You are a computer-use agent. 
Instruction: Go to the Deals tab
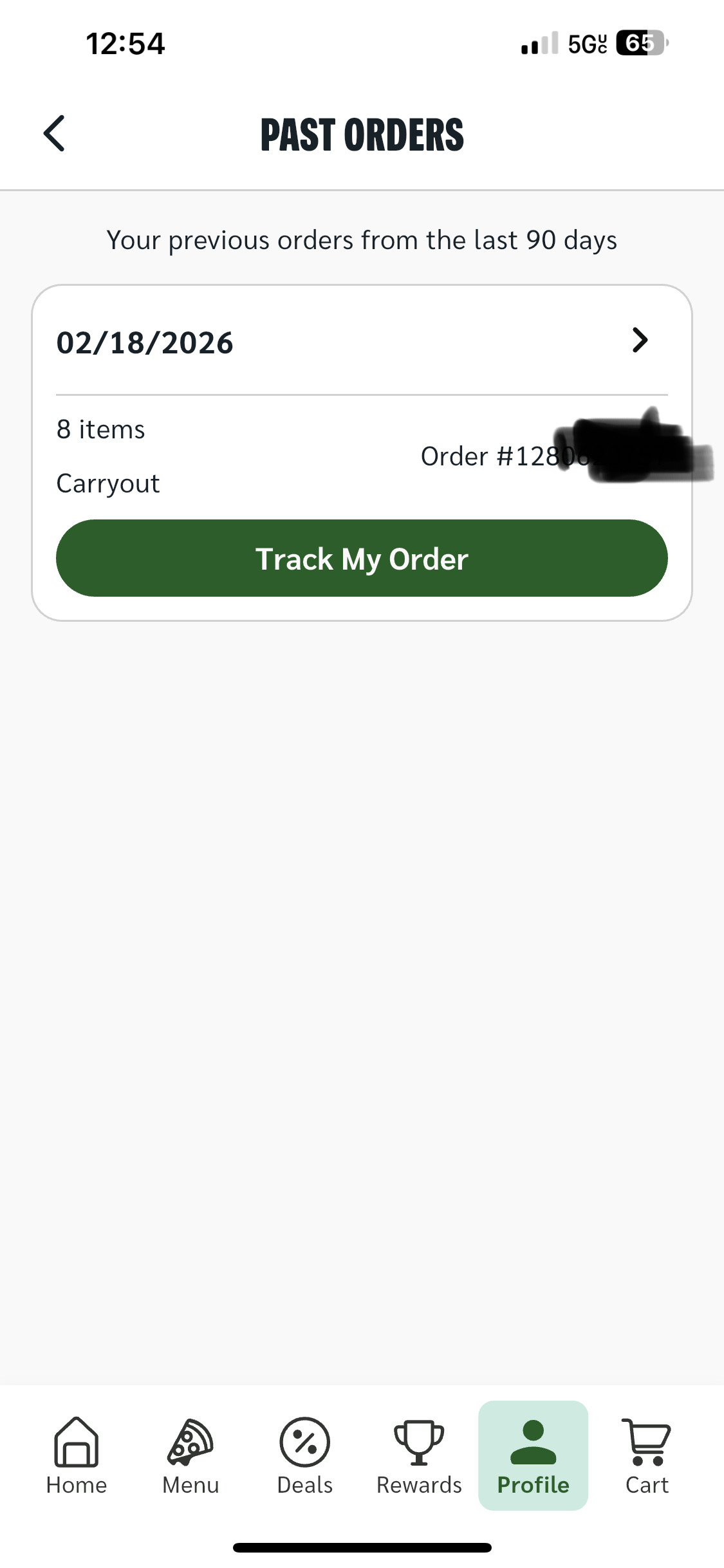coord(305,1456)
